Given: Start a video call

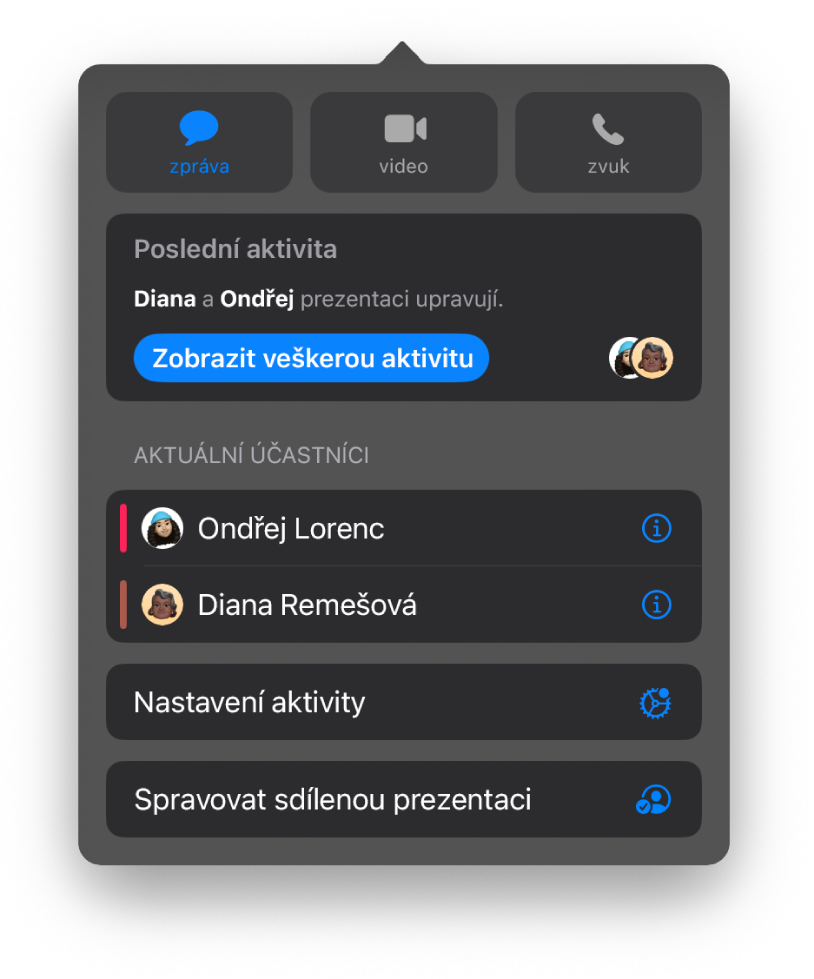Looking at the screenshot, I should point(403,142).
